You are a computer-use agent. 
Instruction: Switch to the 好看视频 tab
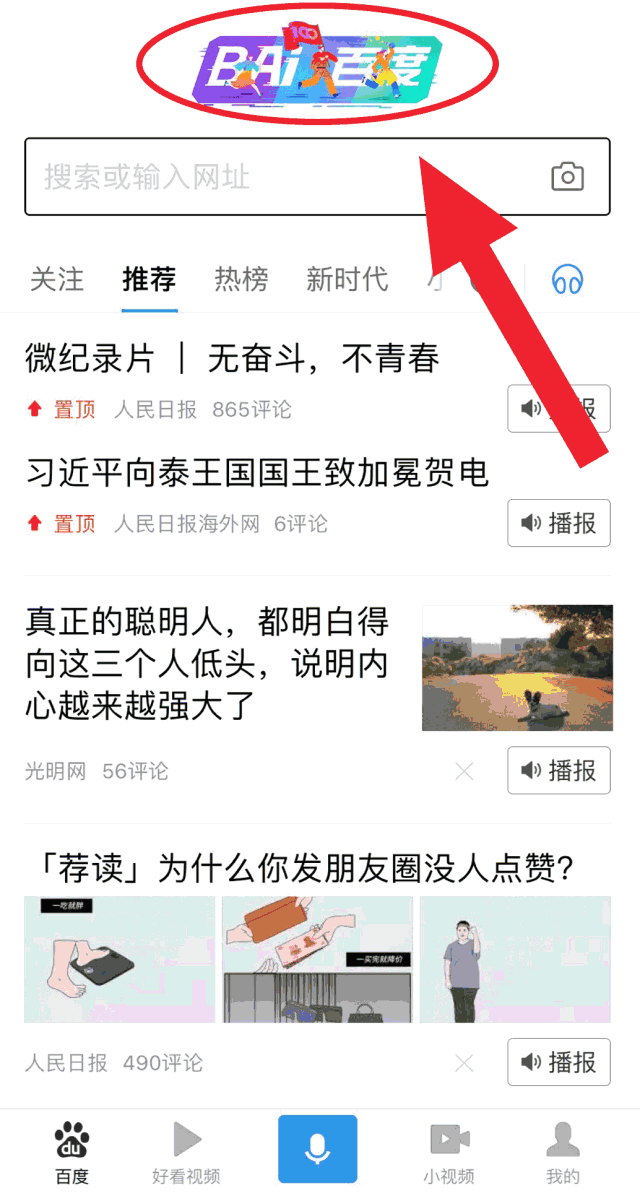[x=186, y=1152]
